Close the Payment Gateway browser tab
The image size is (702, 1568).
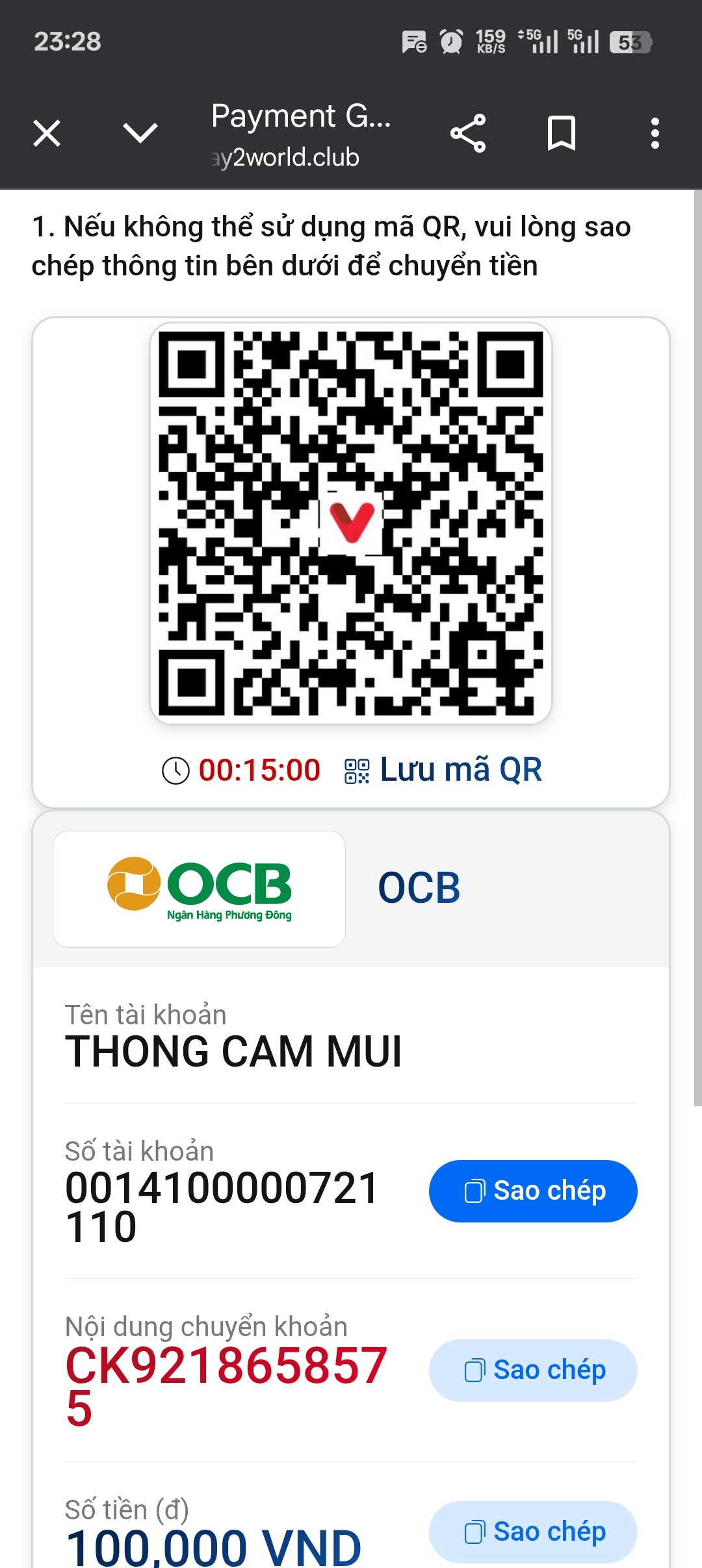(47, 134)
